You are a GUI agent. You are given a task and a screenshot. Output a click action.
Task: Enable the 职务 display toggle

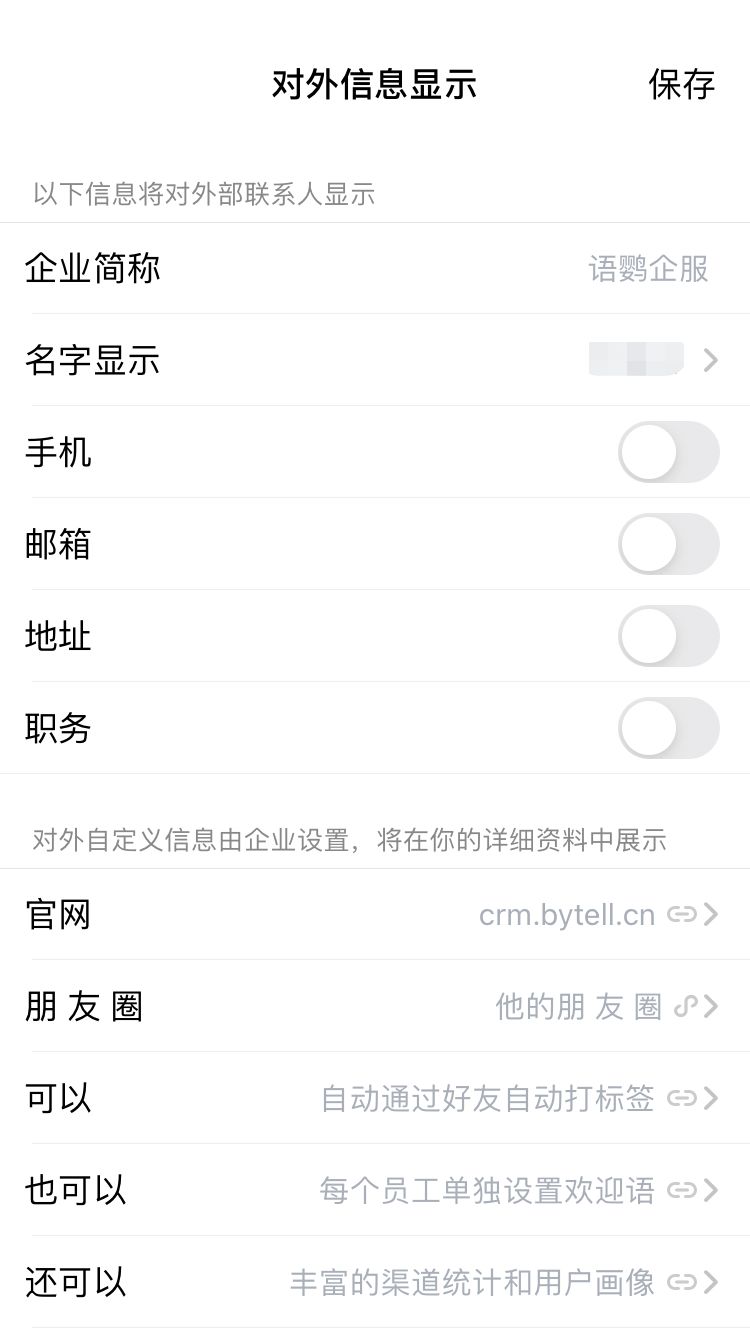[668, 728]
